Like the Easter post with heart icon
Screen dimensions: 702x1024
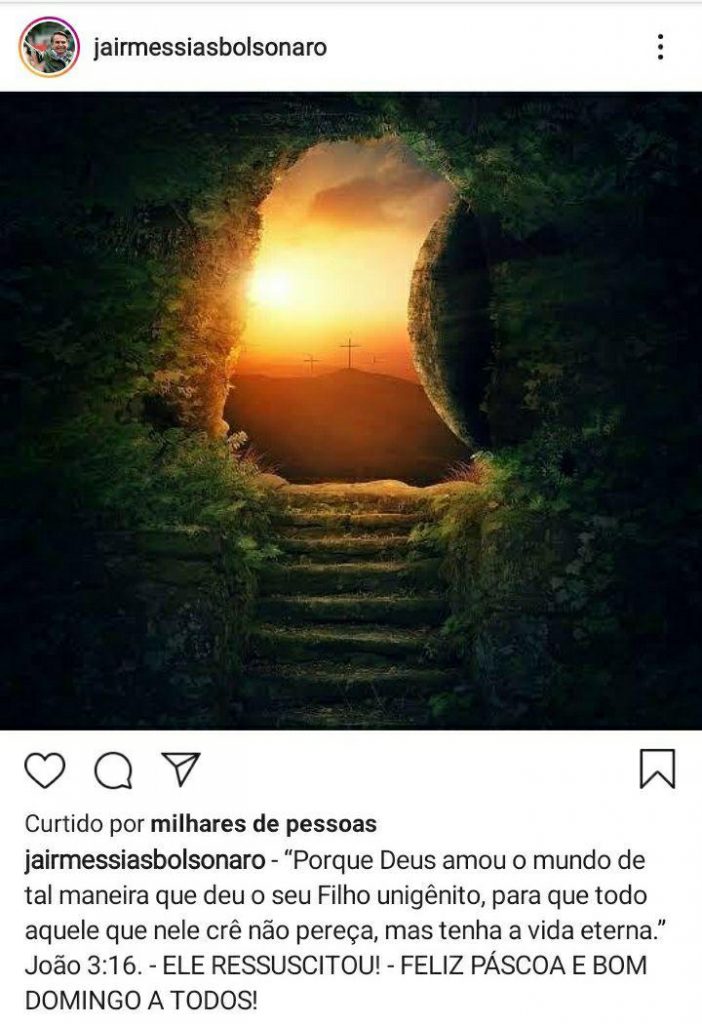tap(45, 770)
